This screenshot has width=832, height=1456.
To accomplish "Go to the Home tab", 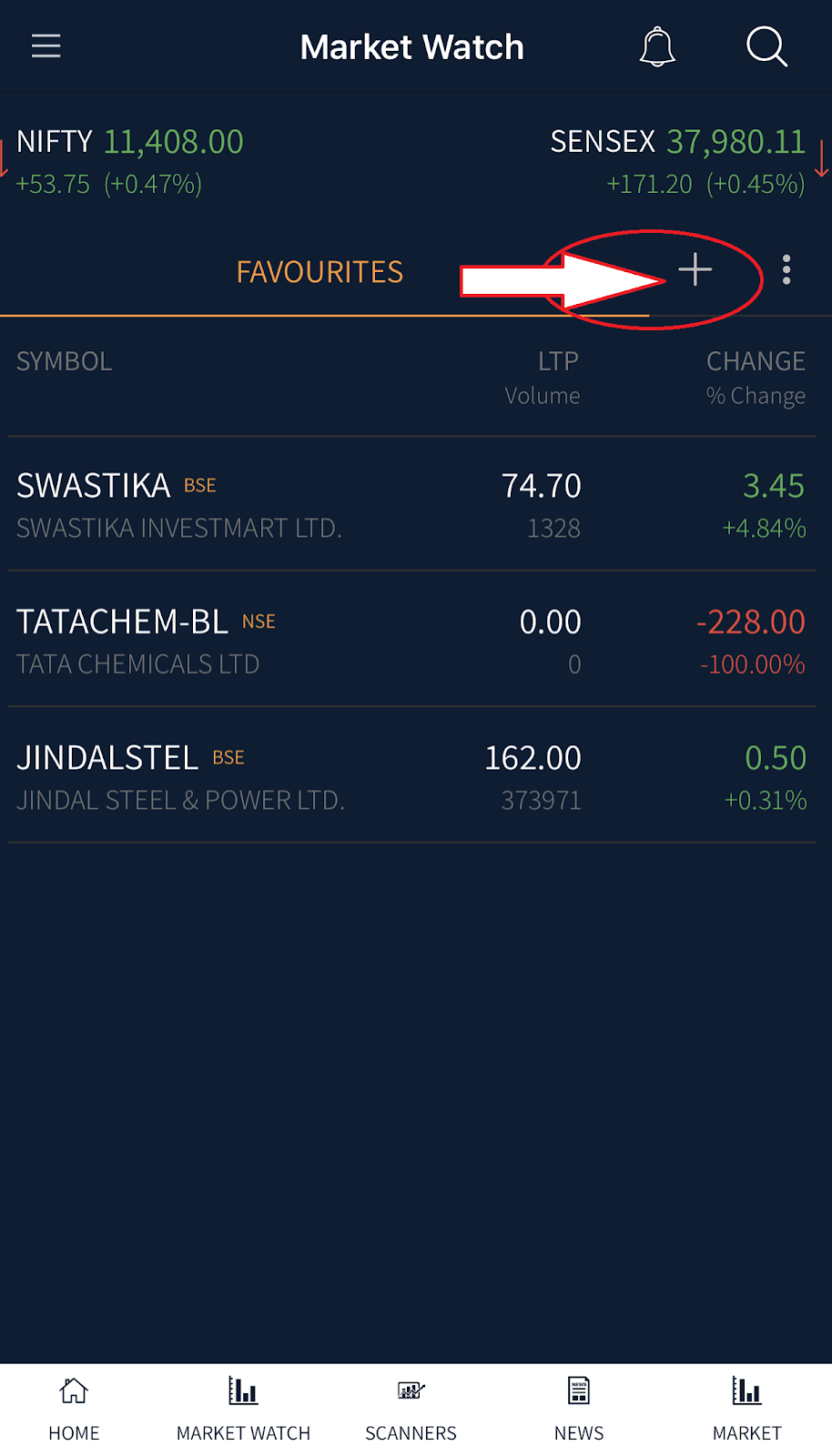I will tap(74, 1409).
